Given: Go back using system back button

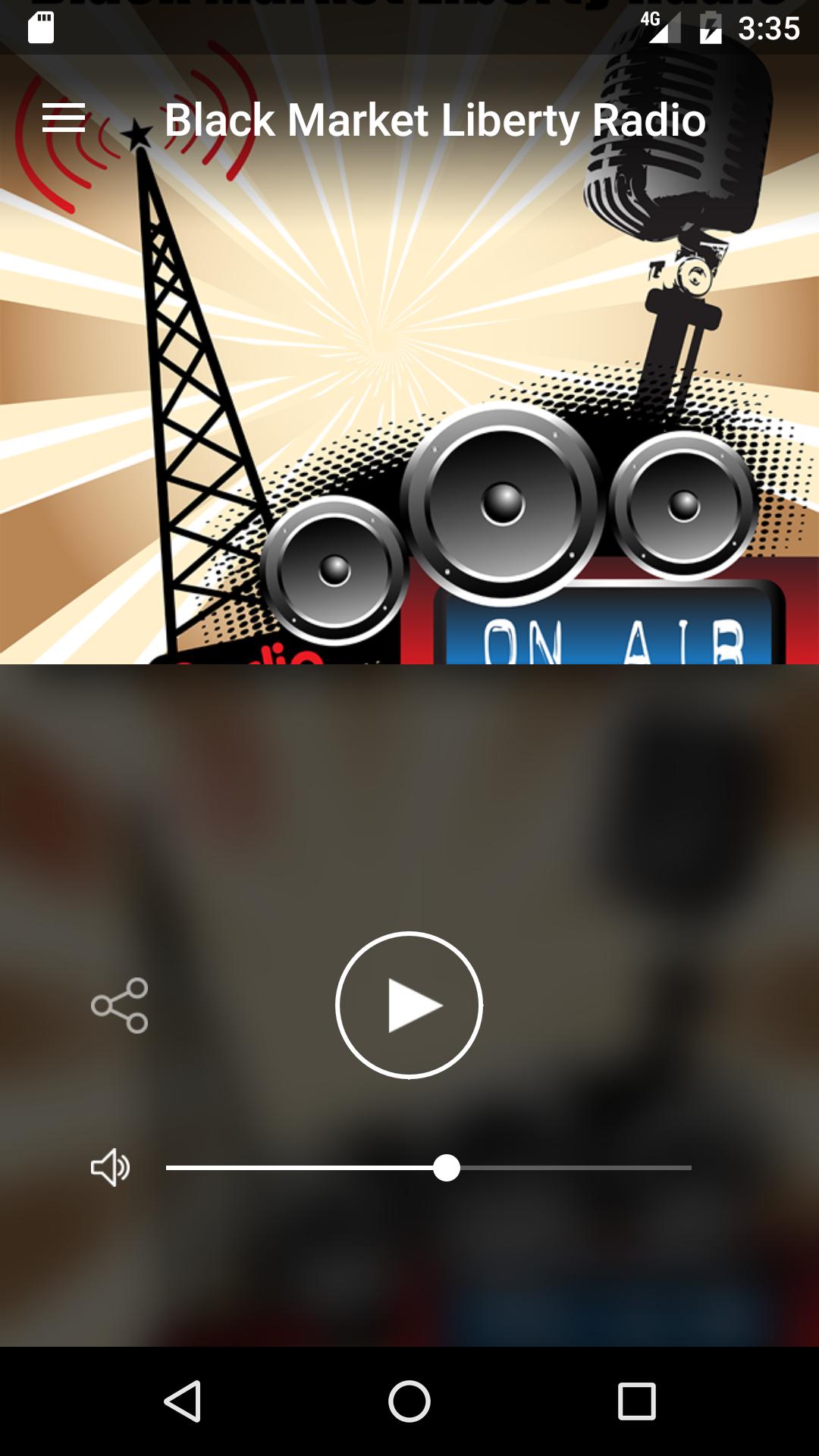Looking at the screenshot, I should point(183,1401).
